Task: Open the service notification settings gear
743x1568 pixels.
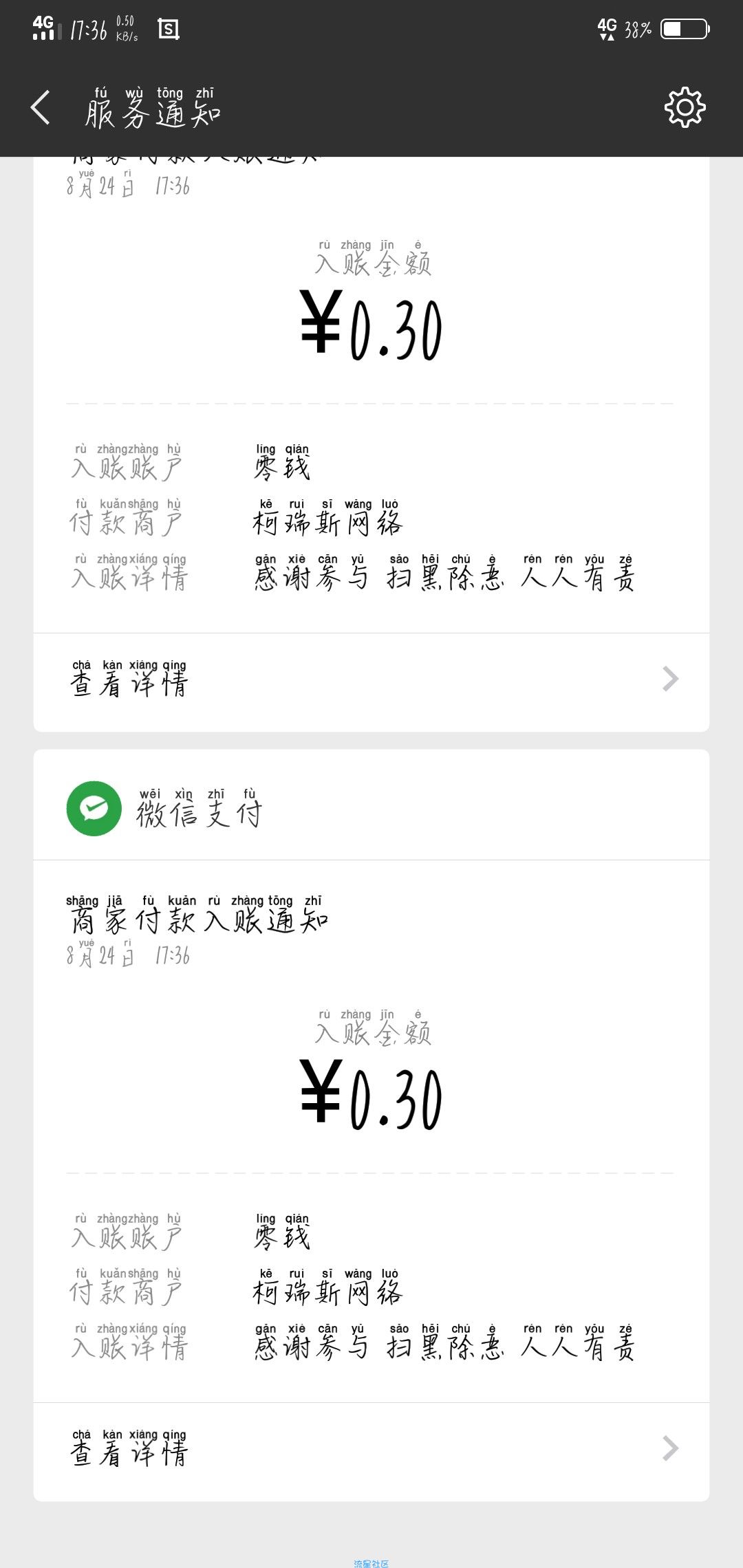Action: pos(685,107)
